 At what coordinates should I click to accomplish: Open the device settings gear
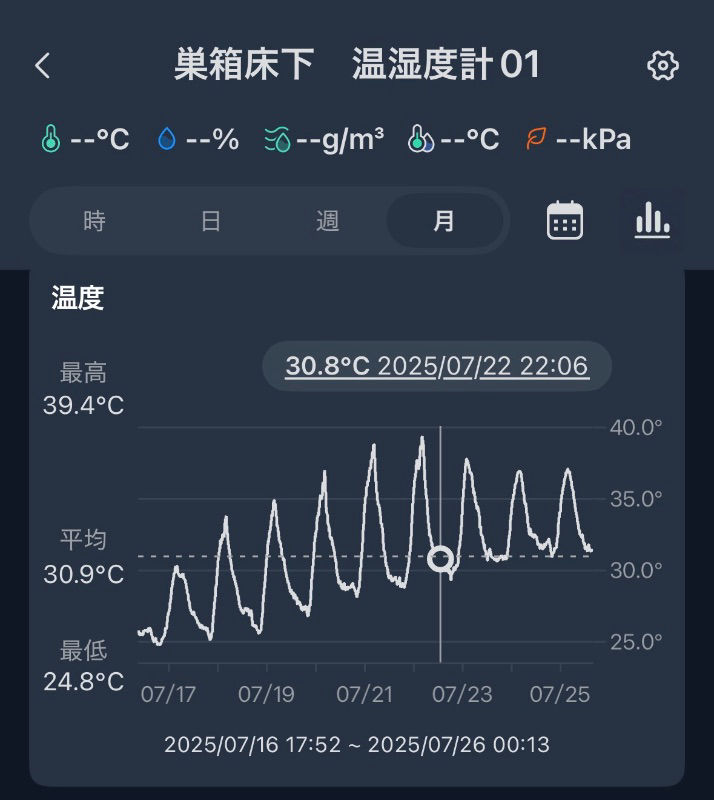tap(662, 66)
